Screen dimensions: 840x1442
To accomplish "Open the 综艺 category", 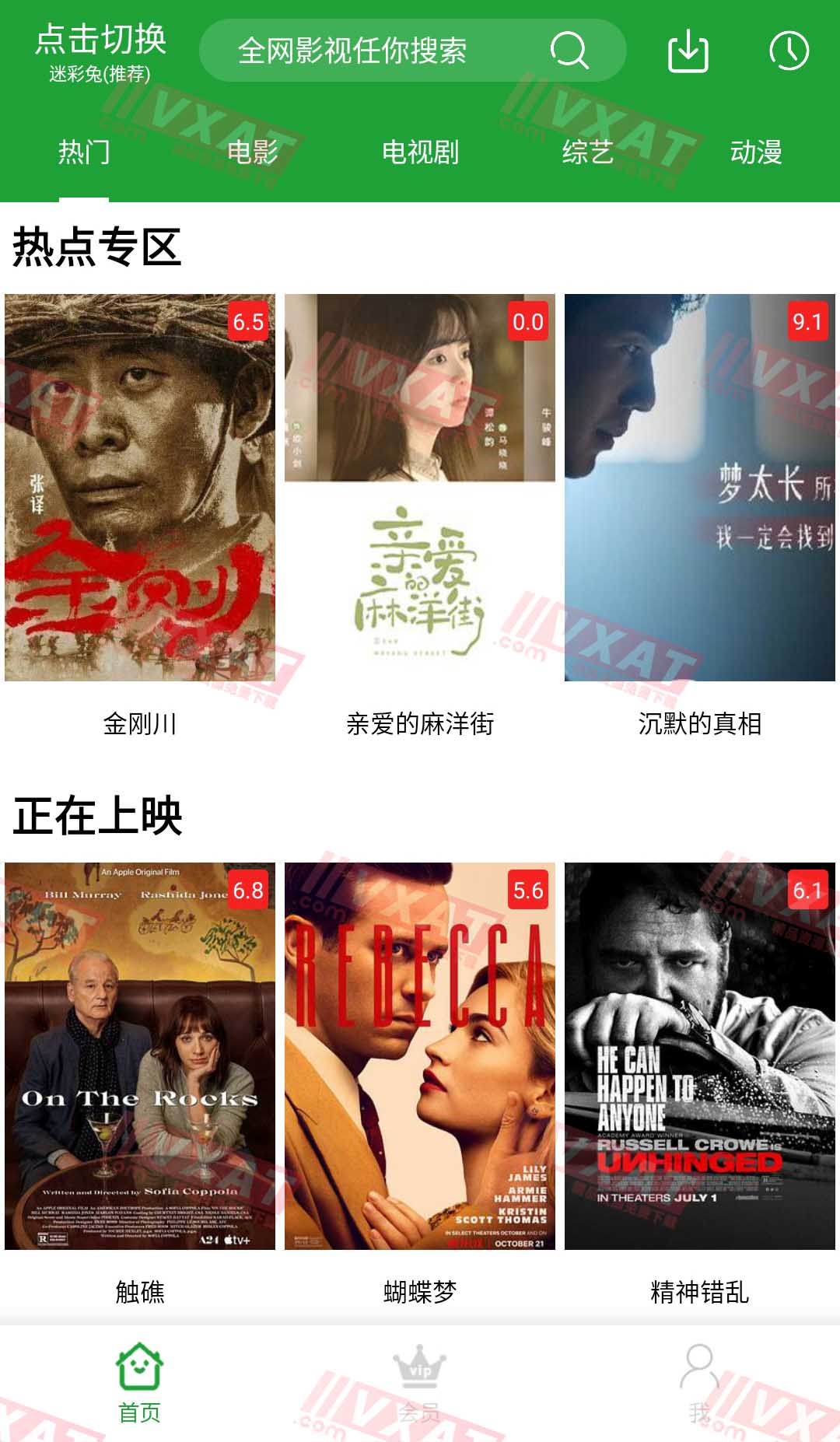I will click(x=587, y=153).
